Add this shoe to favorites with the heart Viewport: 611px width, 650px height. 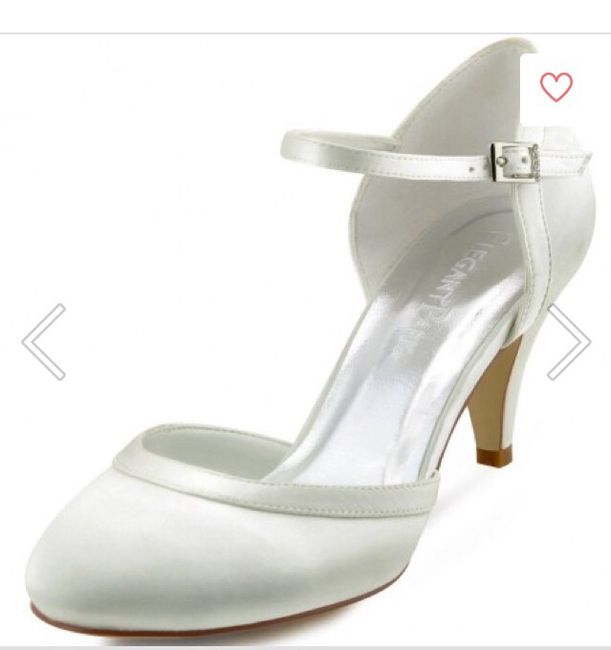tap(556, 86)
